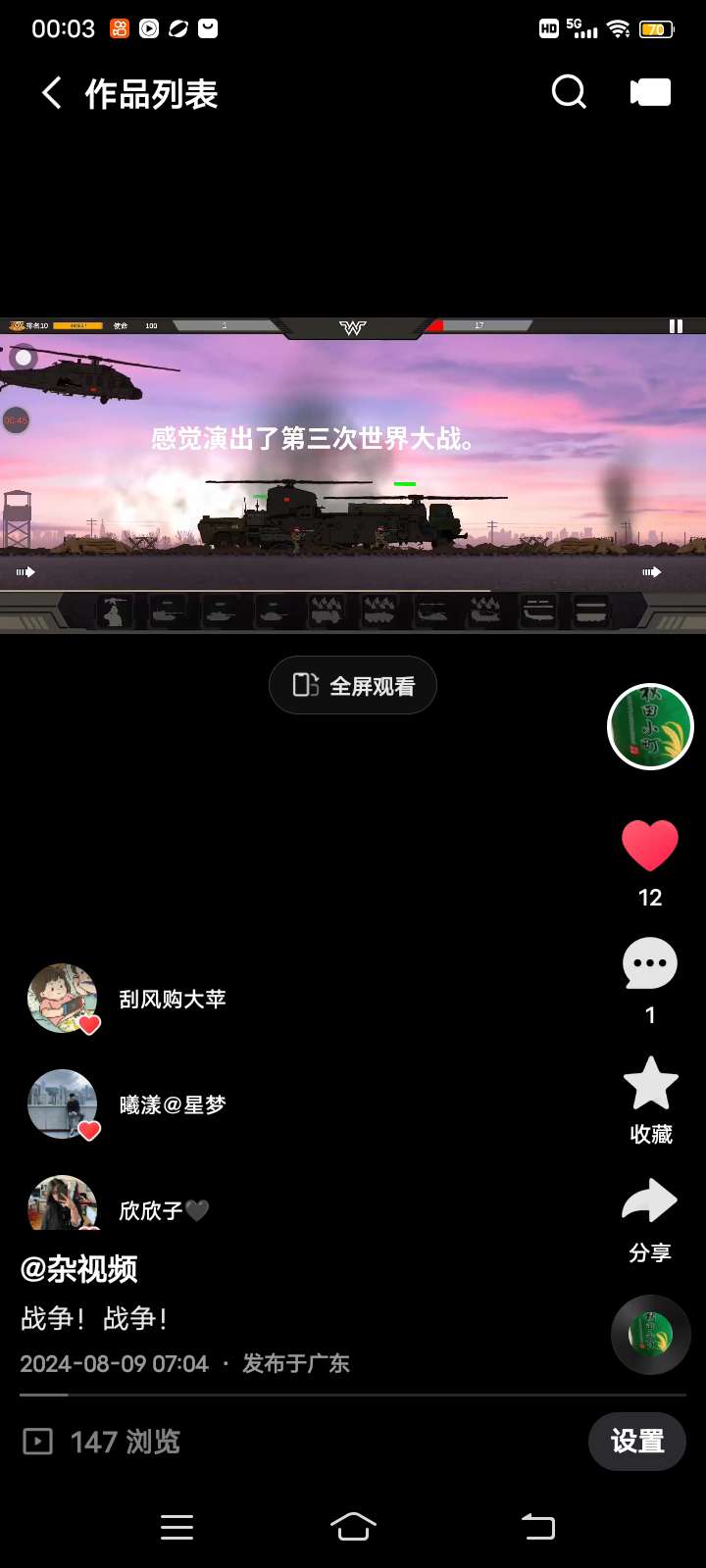Open the spinning music disc
Image resolution: width=706 pixels, height=1568 pixels.
(650, 1335)
